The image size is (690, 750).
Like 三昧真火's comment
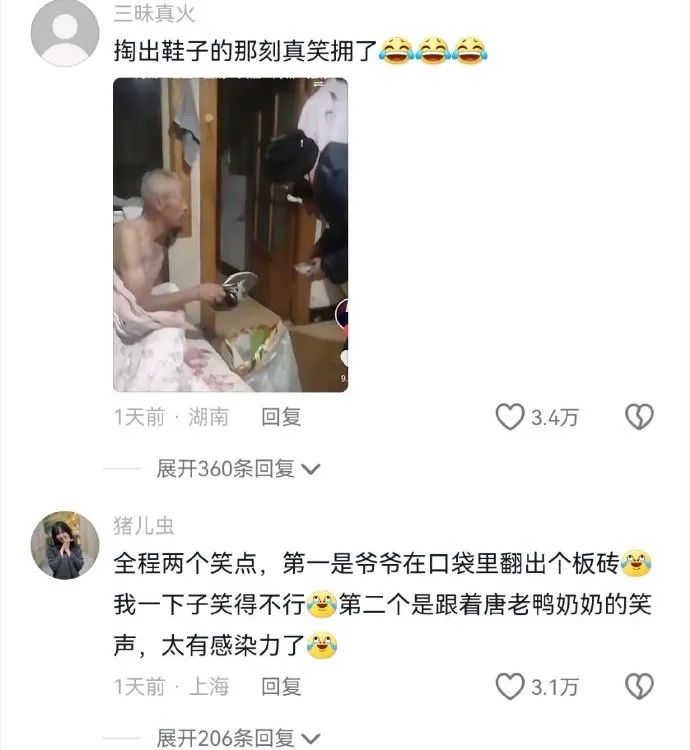pyautogui.click(x=511, y=417)
